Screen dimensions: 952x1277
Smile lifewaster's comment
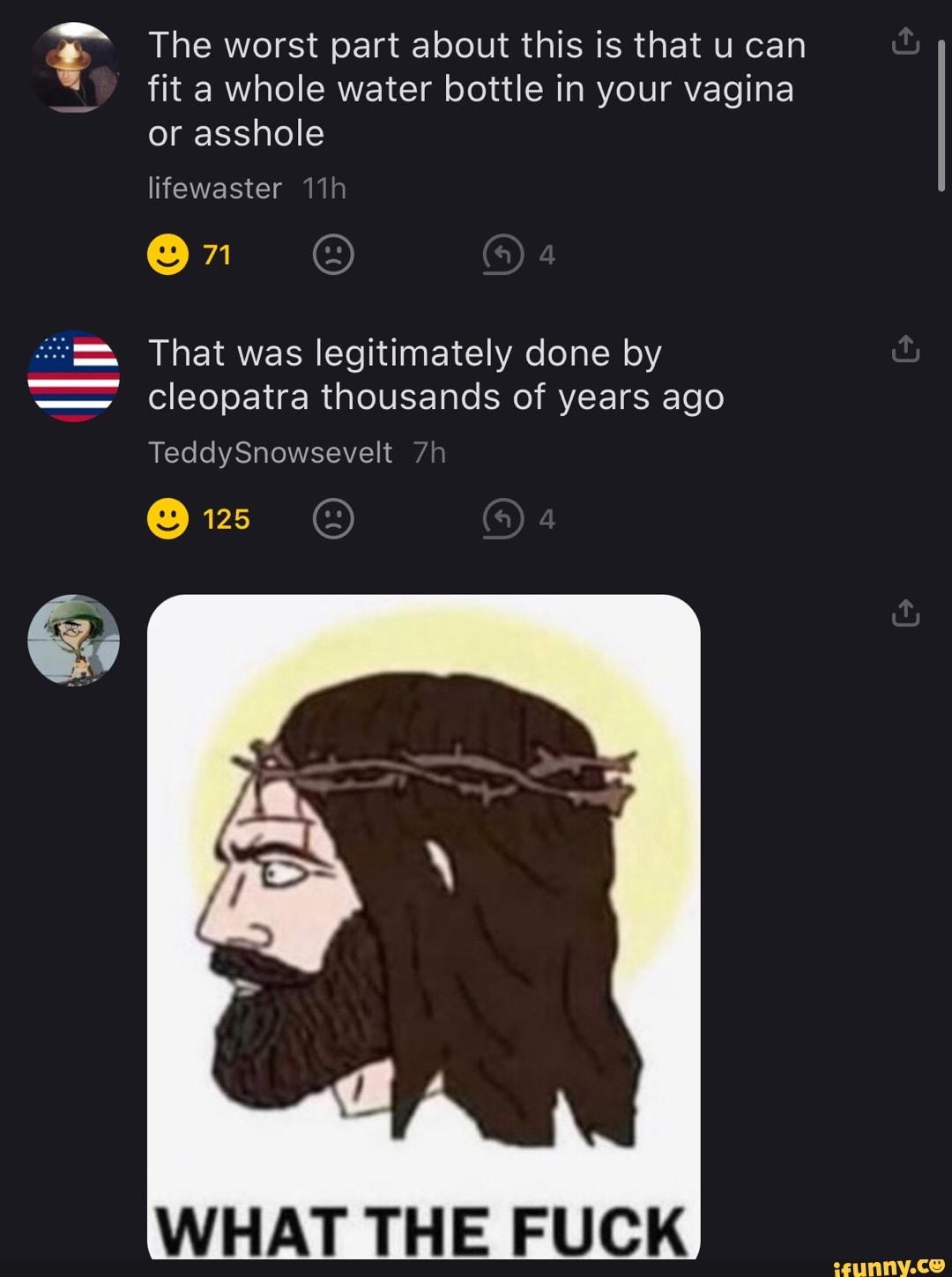coord(167,255)
